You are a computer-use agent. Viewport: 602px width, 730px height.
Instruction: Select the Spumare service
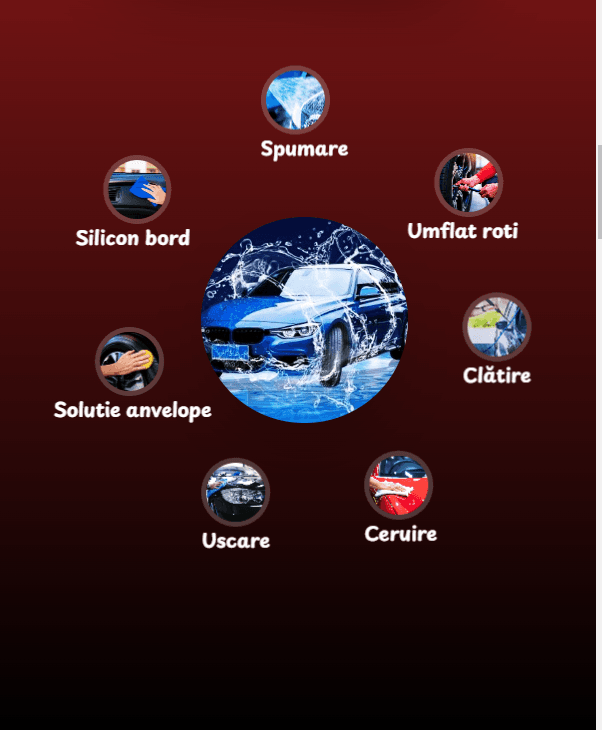[x=295, y=100]
